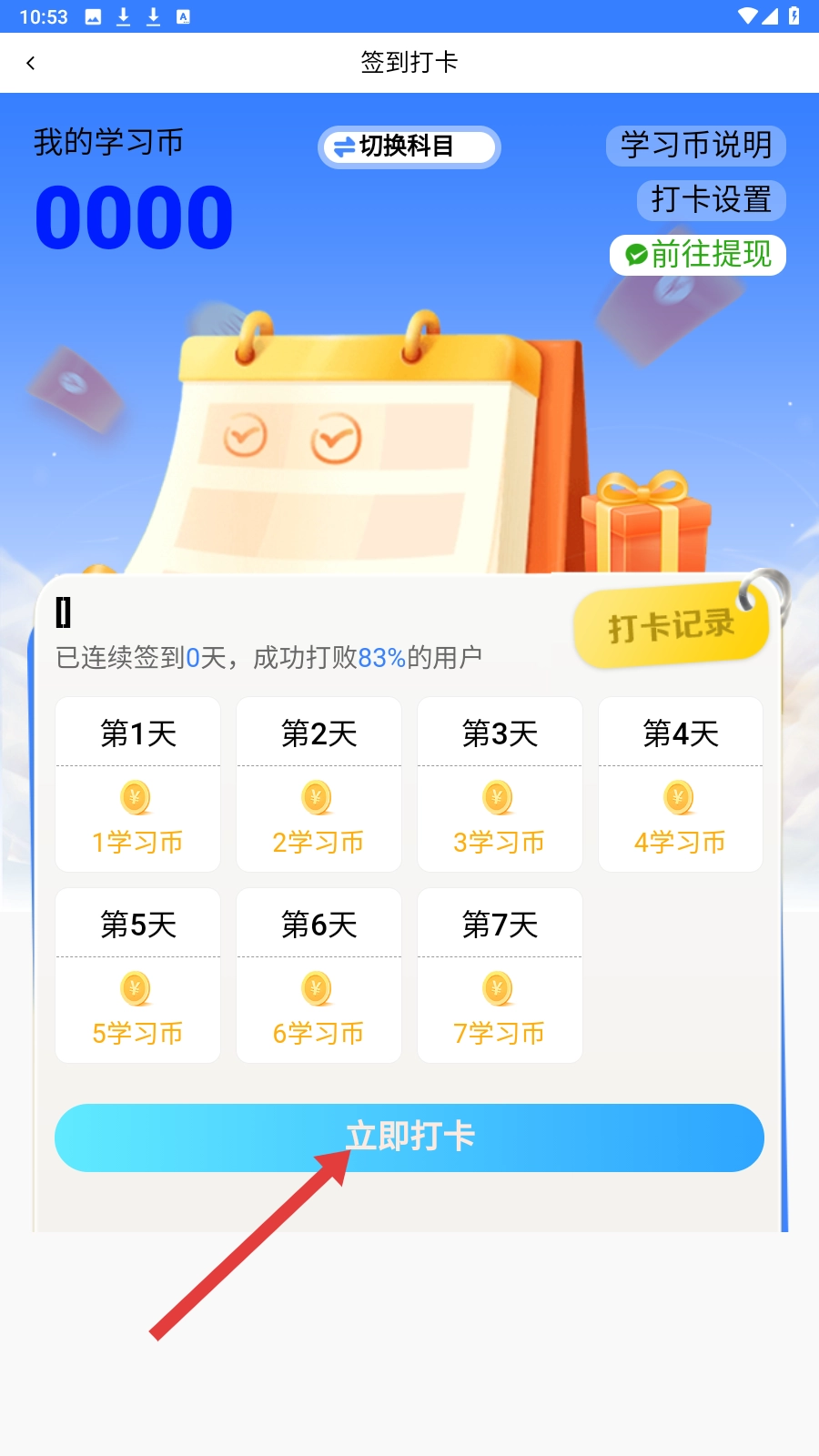Screen dimensions: 819x1456
Task: Go back from the 签到打卡 page
Action: [x=31, y=63]
